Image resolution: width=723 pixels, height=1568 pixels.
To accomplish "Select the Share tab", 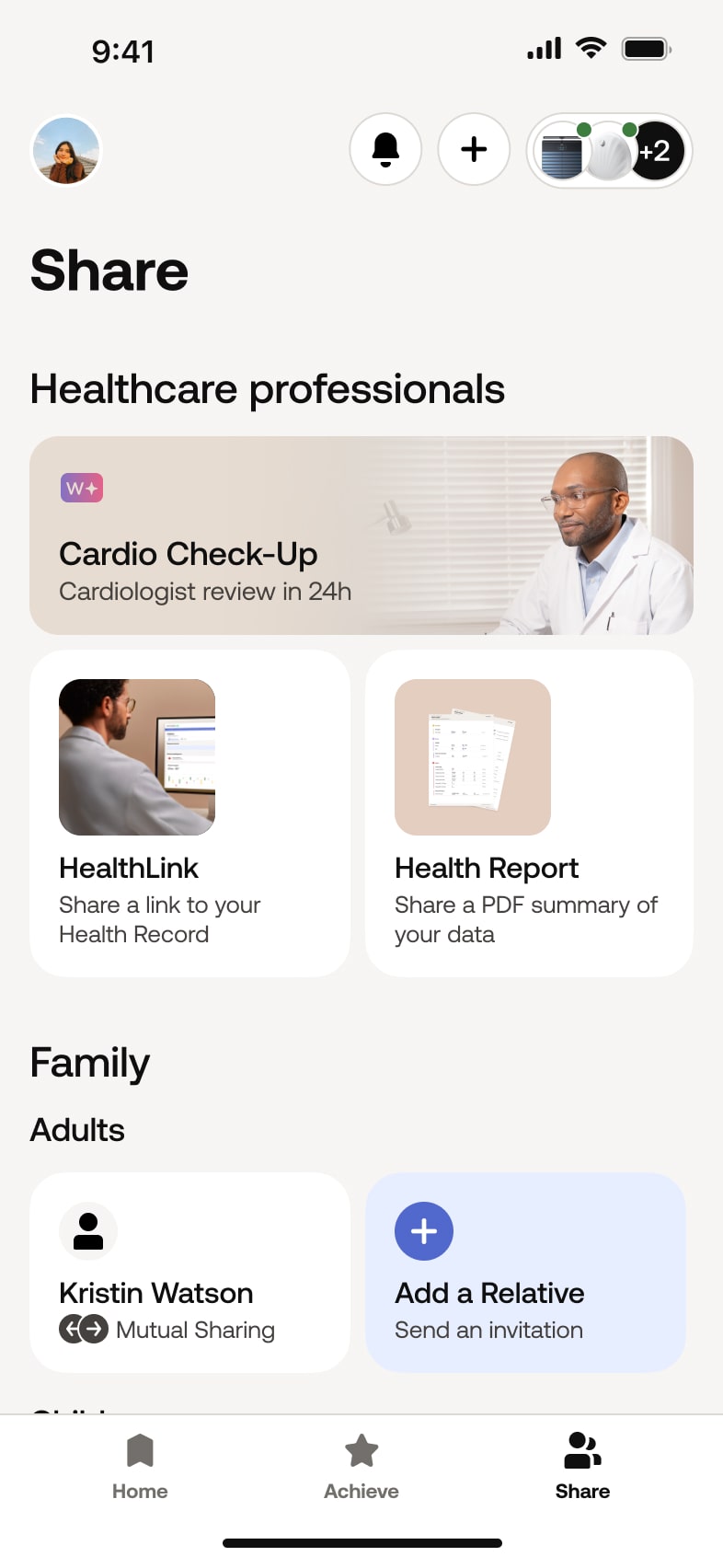I will click(x=582, y=1467).
